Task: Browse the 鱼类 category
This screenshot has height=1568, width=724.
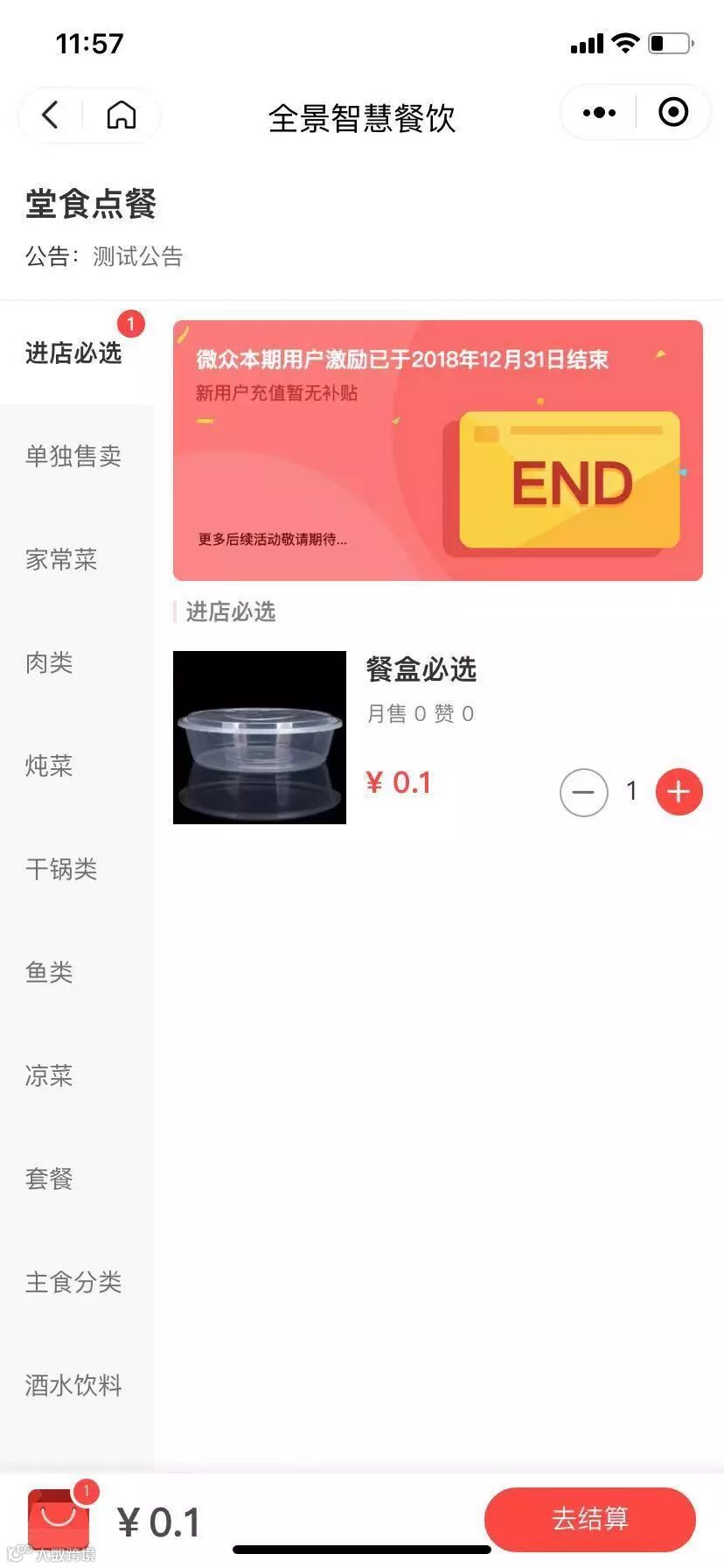Action: click(49, 973)
